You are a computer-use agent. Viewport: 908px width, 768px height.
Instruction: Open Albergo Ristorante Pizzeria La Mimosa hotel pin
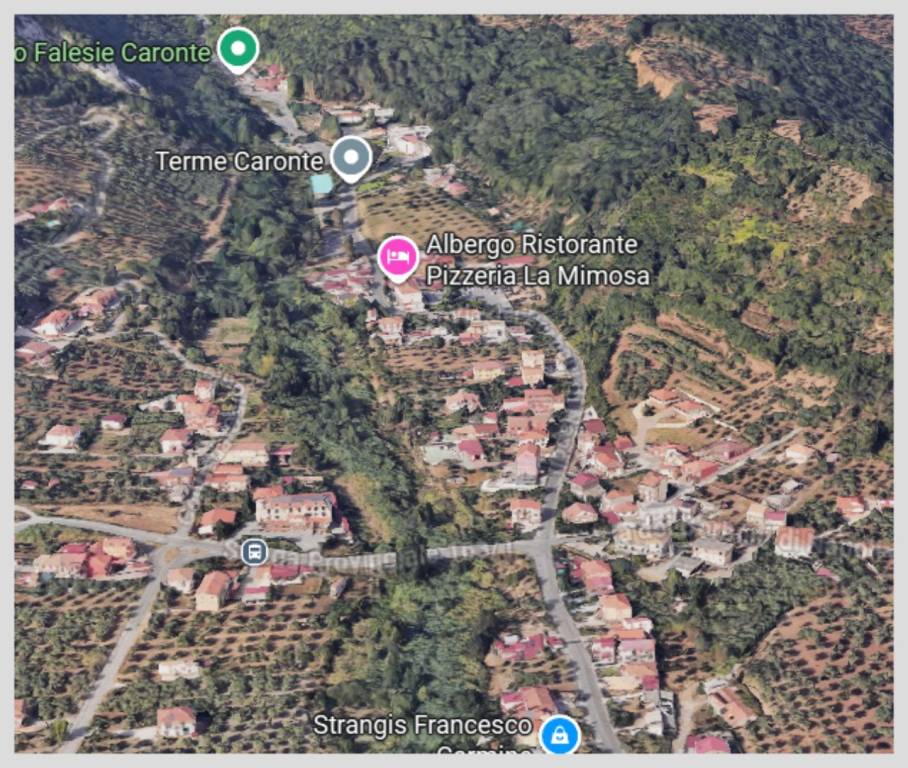tap(398, 257)
